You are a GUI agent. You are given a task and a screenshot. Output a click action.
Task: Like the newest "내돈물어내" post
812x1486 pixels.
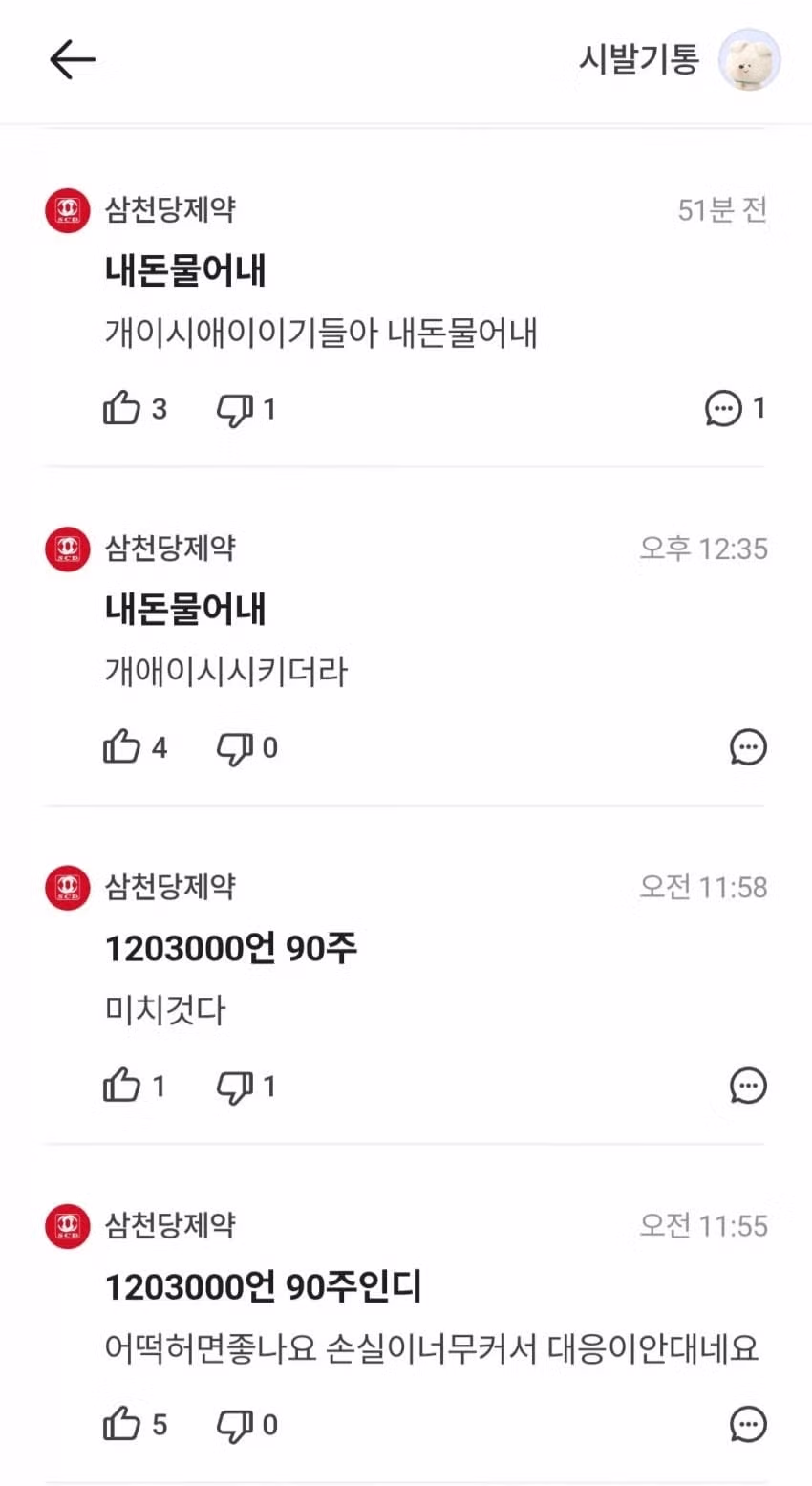[120, 408]
